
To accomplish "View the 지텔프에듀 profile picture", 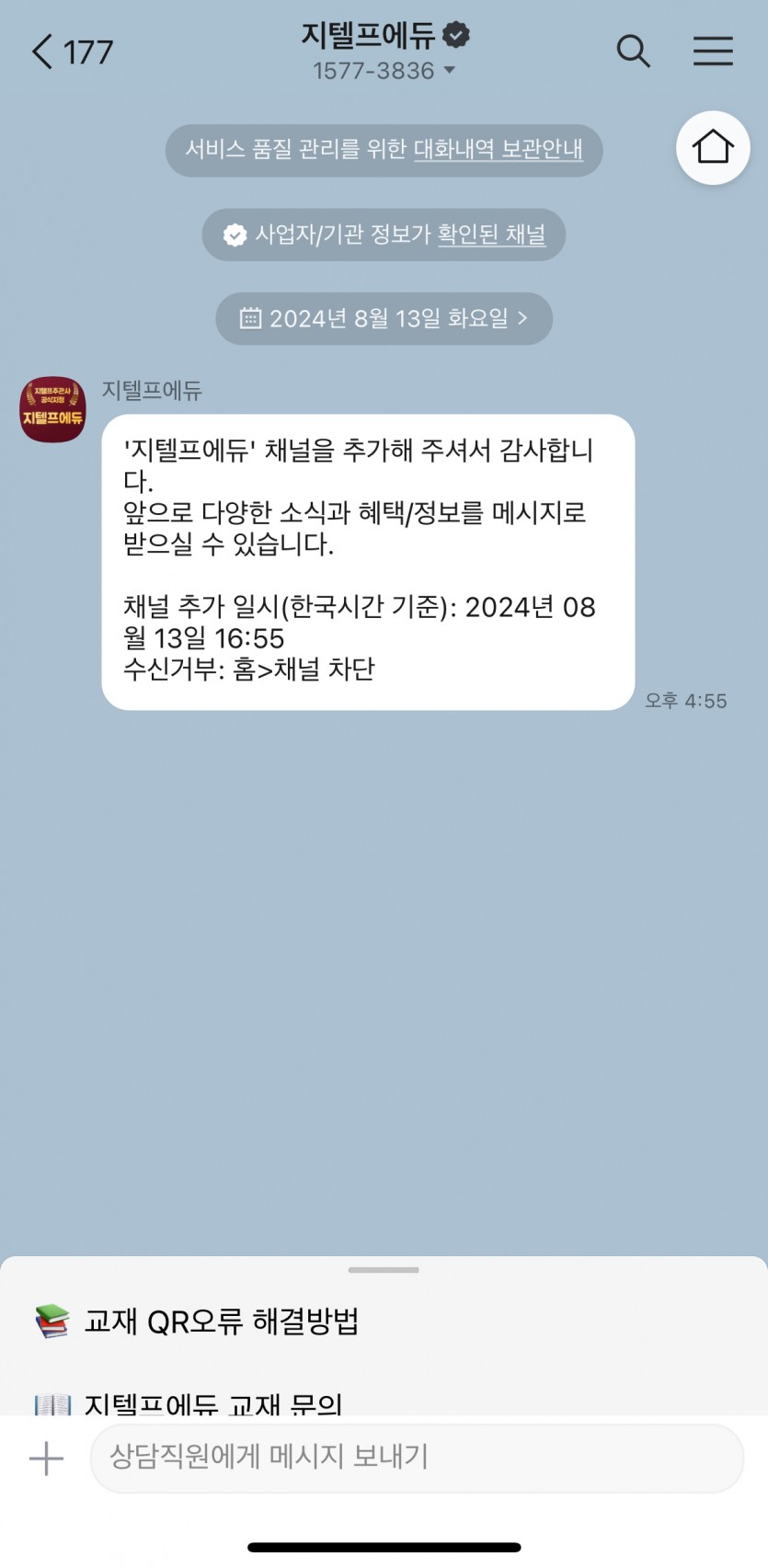I will [52, 409].
